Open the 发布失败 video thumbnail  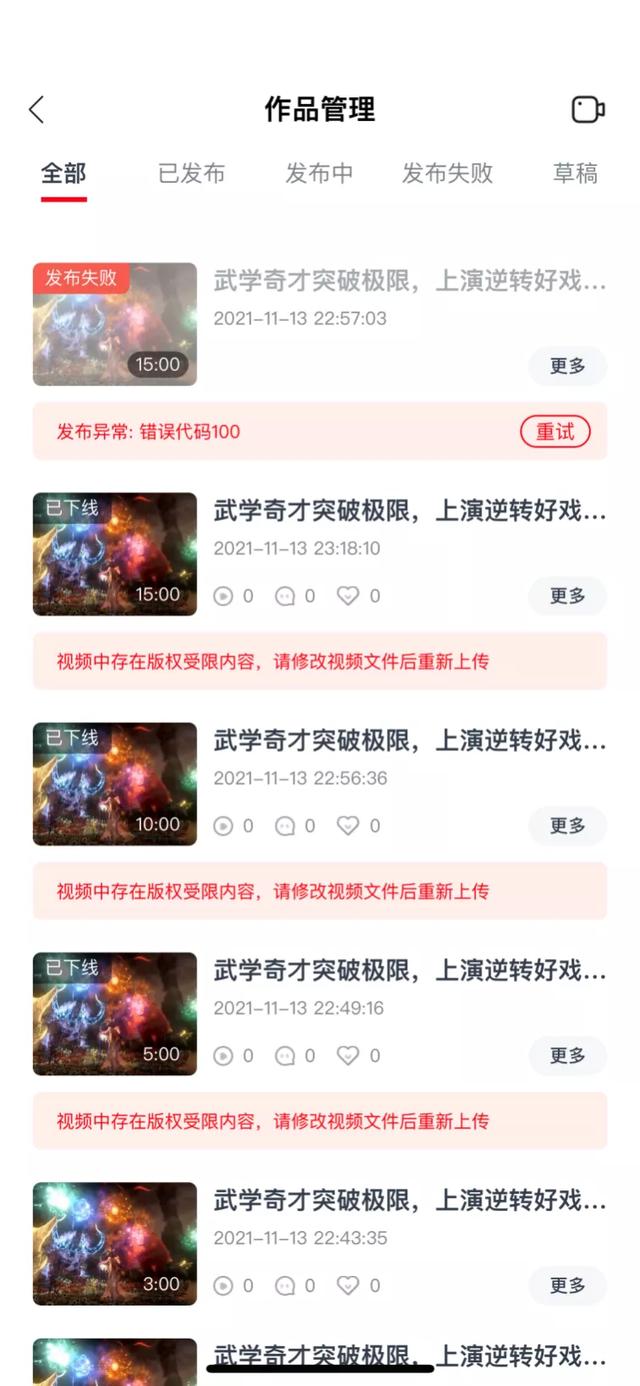(115, 324)
